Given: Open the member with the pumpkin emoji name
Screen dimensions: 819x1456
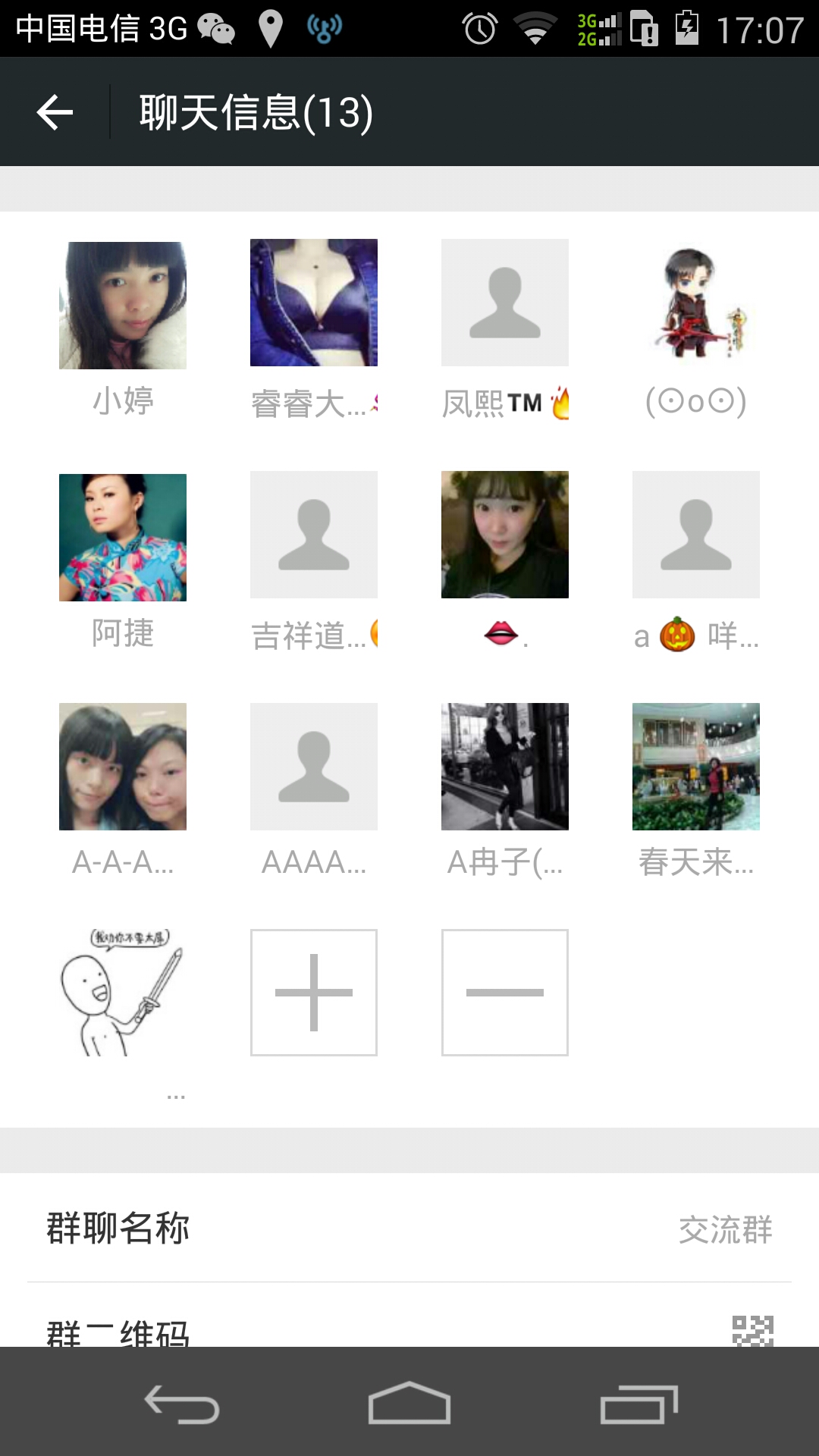Looking at the screenshot, I should tap(696, 535).
